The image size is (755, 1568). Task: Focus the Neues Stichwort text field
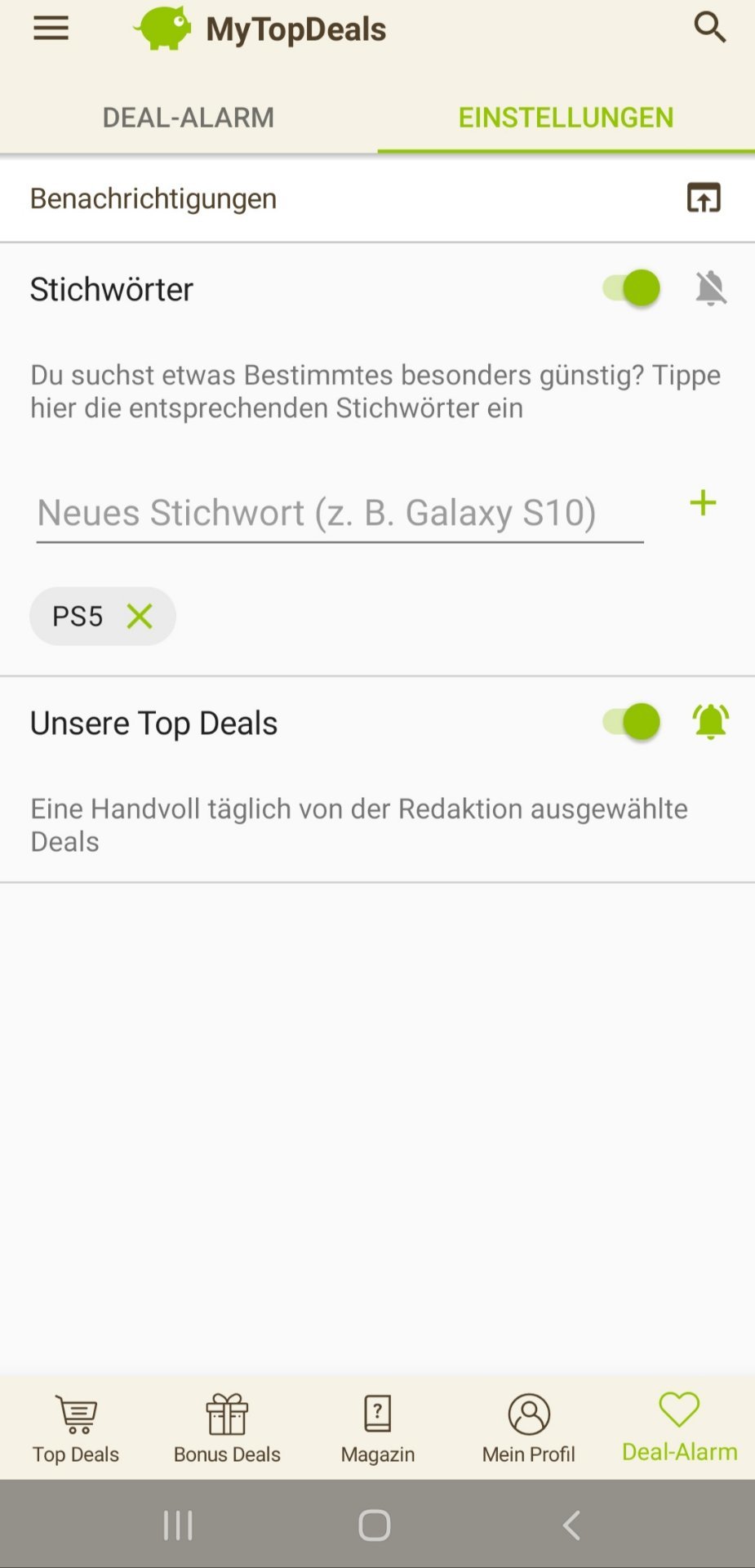point(340,513)
